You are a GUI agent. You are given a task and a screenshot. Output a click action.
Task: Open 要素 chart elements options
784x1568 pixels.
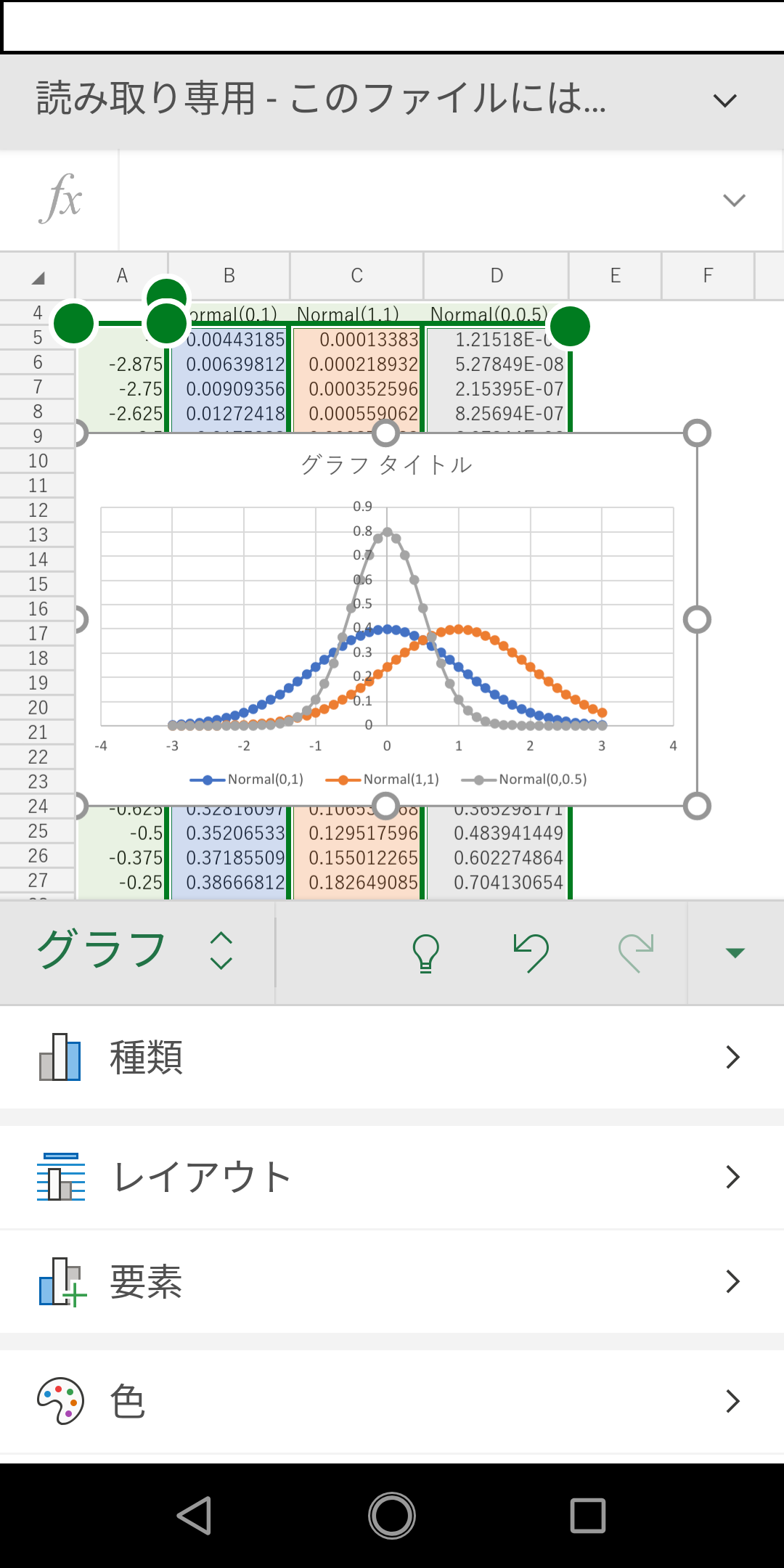392,1281
